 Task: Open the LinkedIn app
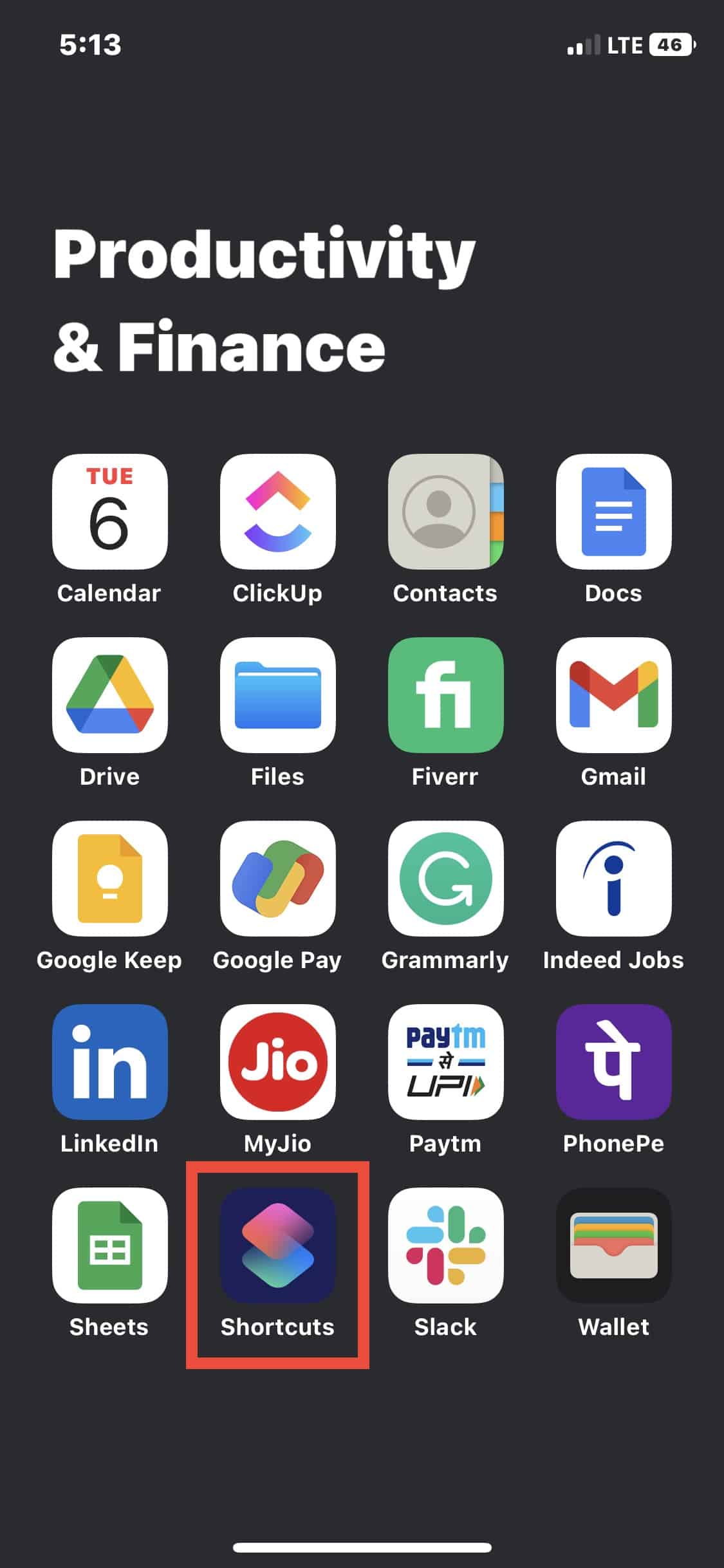point(109,1061)
